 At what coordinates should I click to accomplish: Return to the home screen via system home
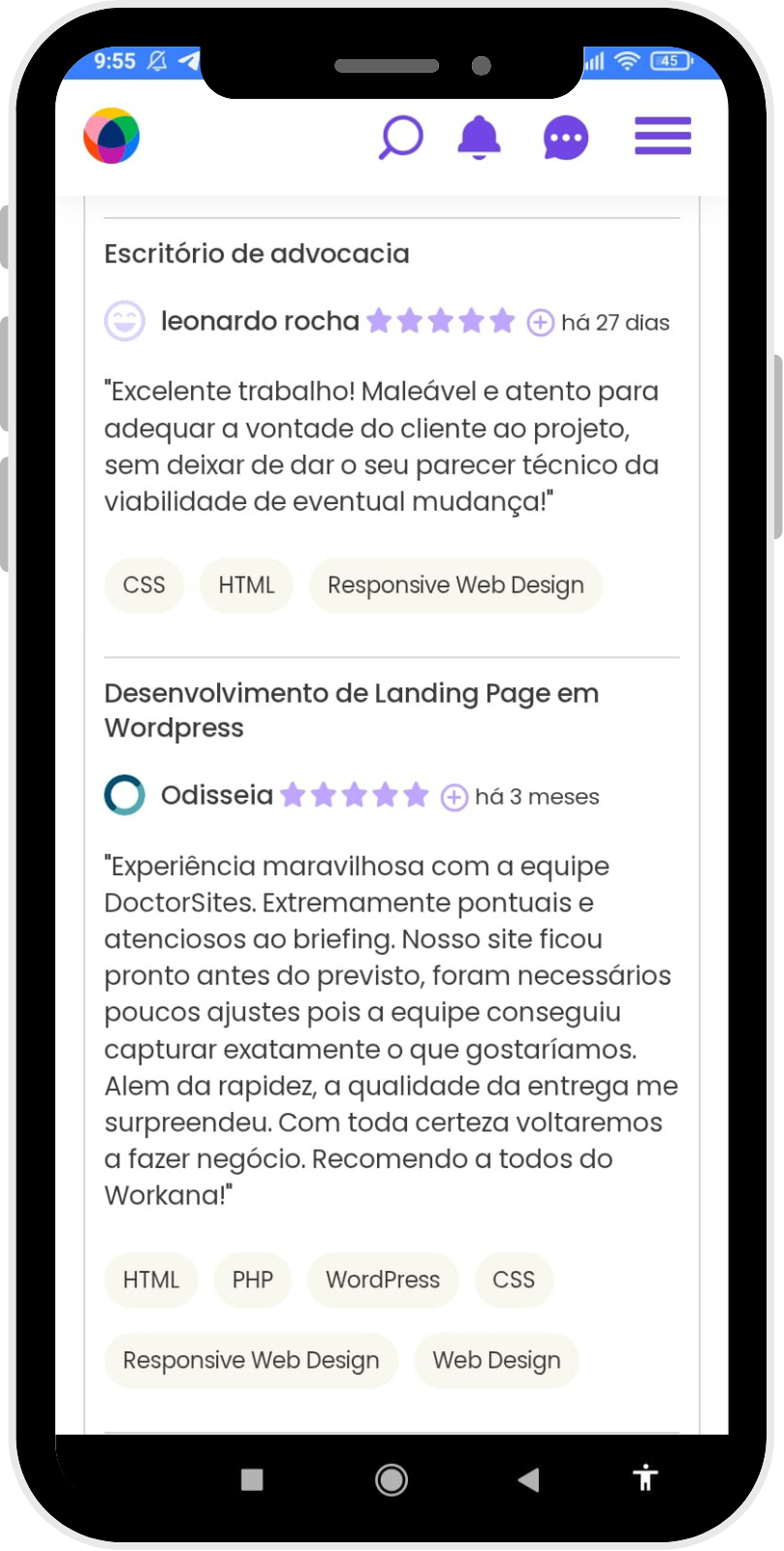click(x=392, y=1479)
